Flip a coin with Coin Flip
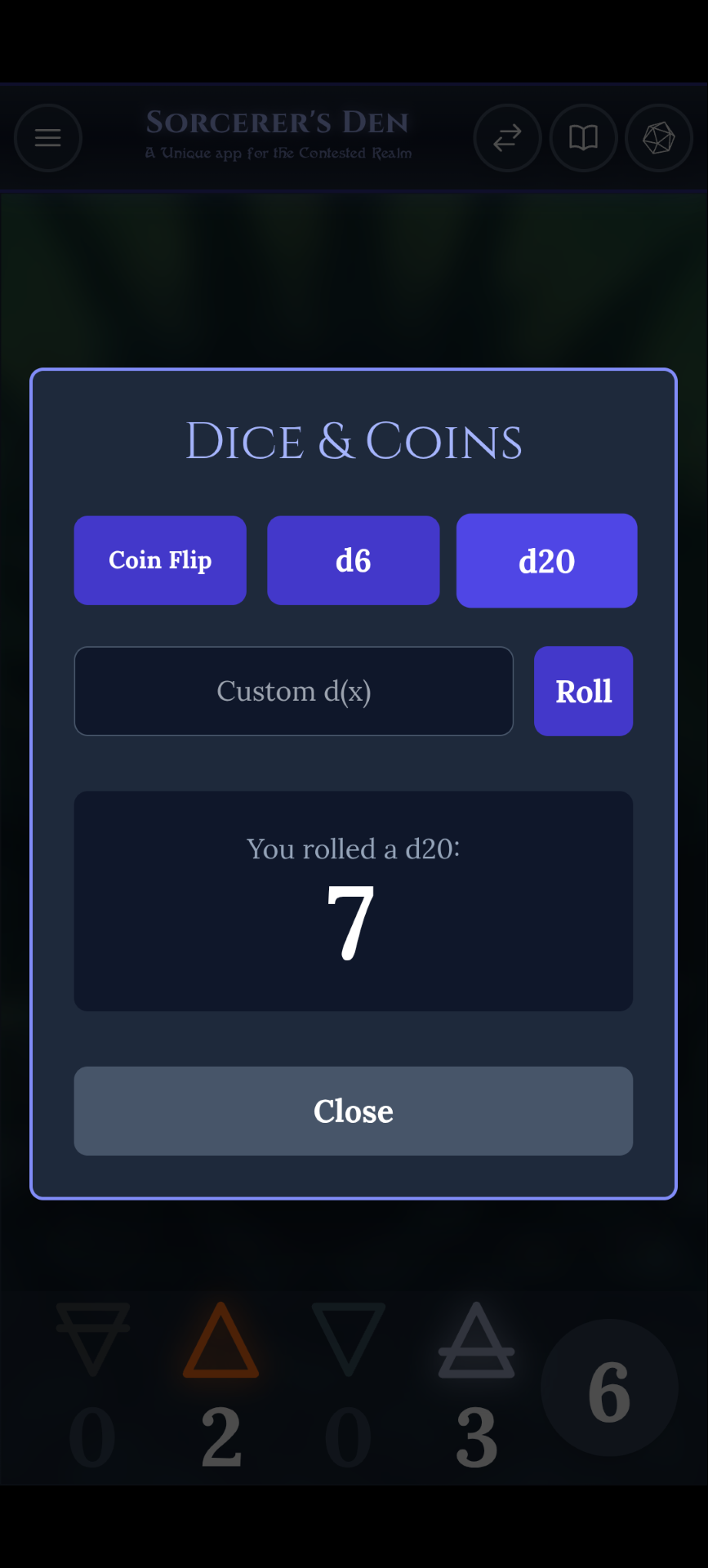This screenshot has height=1568, width=708. 160,560
